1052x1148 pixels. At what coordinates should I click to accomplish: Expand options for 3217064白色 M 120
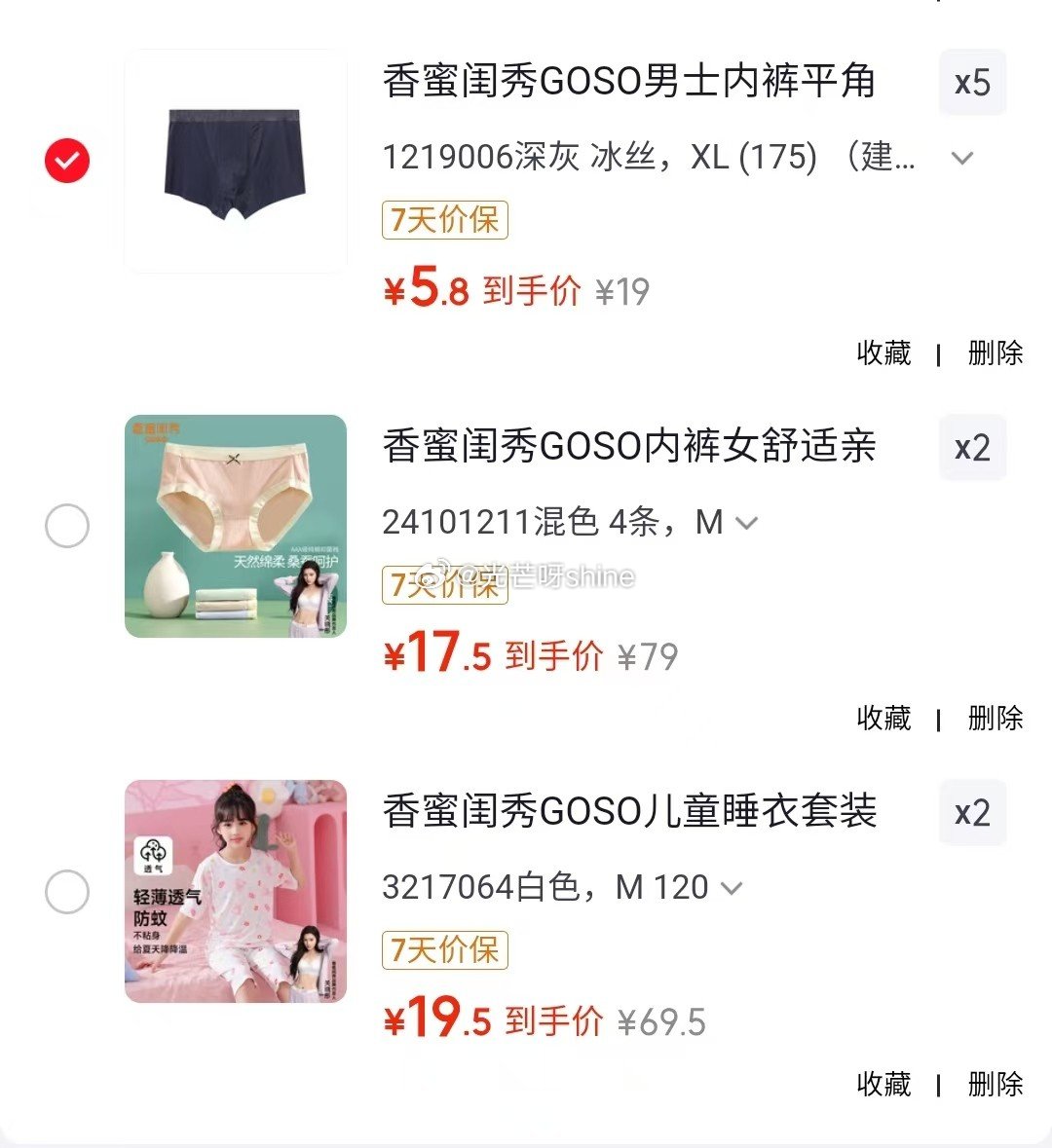(x=731, y=888)
